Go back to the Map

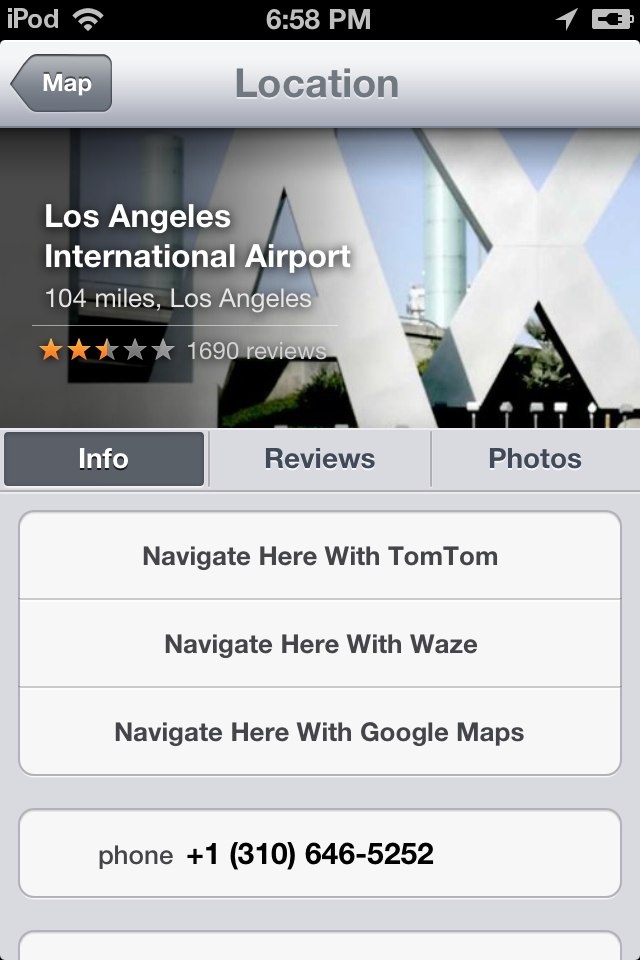coord(62,84)
